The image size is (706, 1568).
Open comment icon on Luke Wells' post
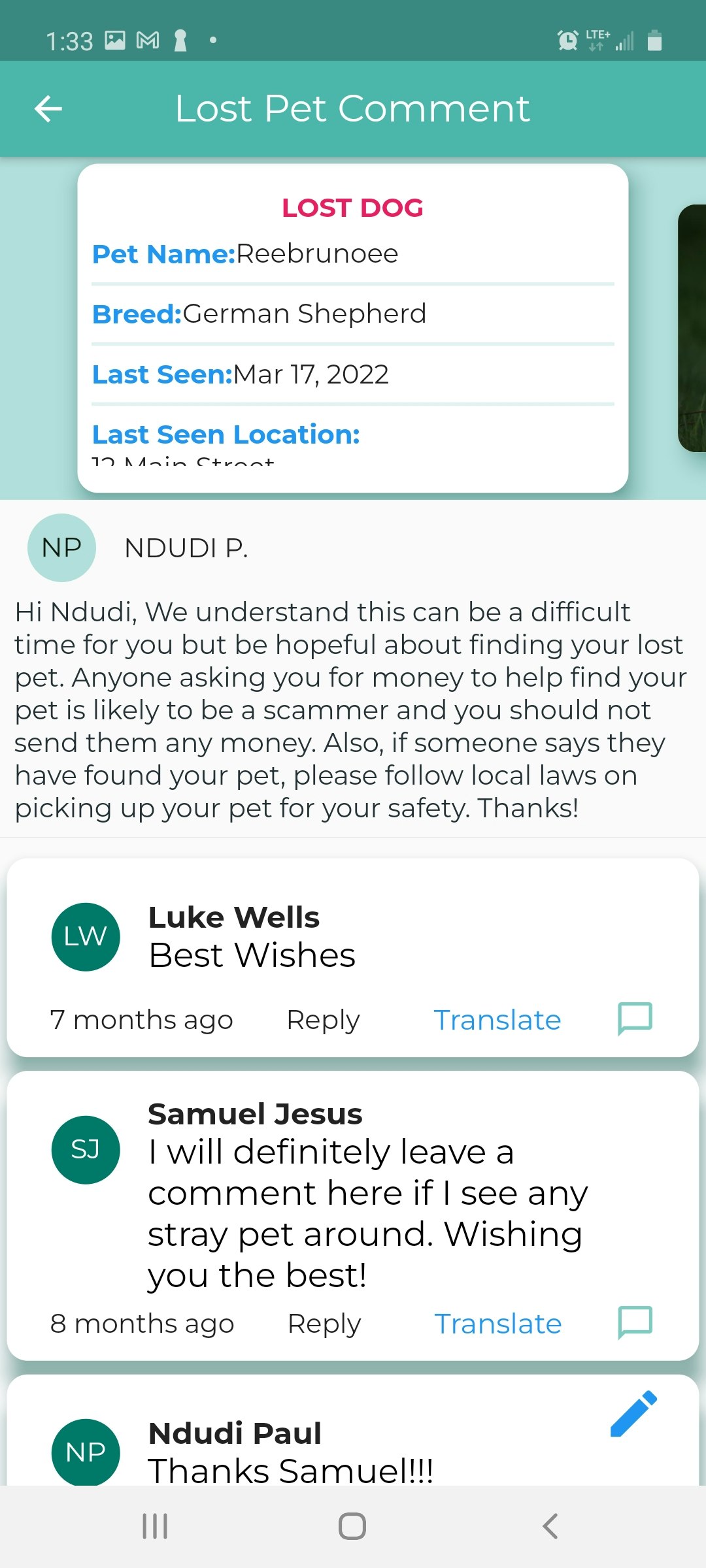635,1019
